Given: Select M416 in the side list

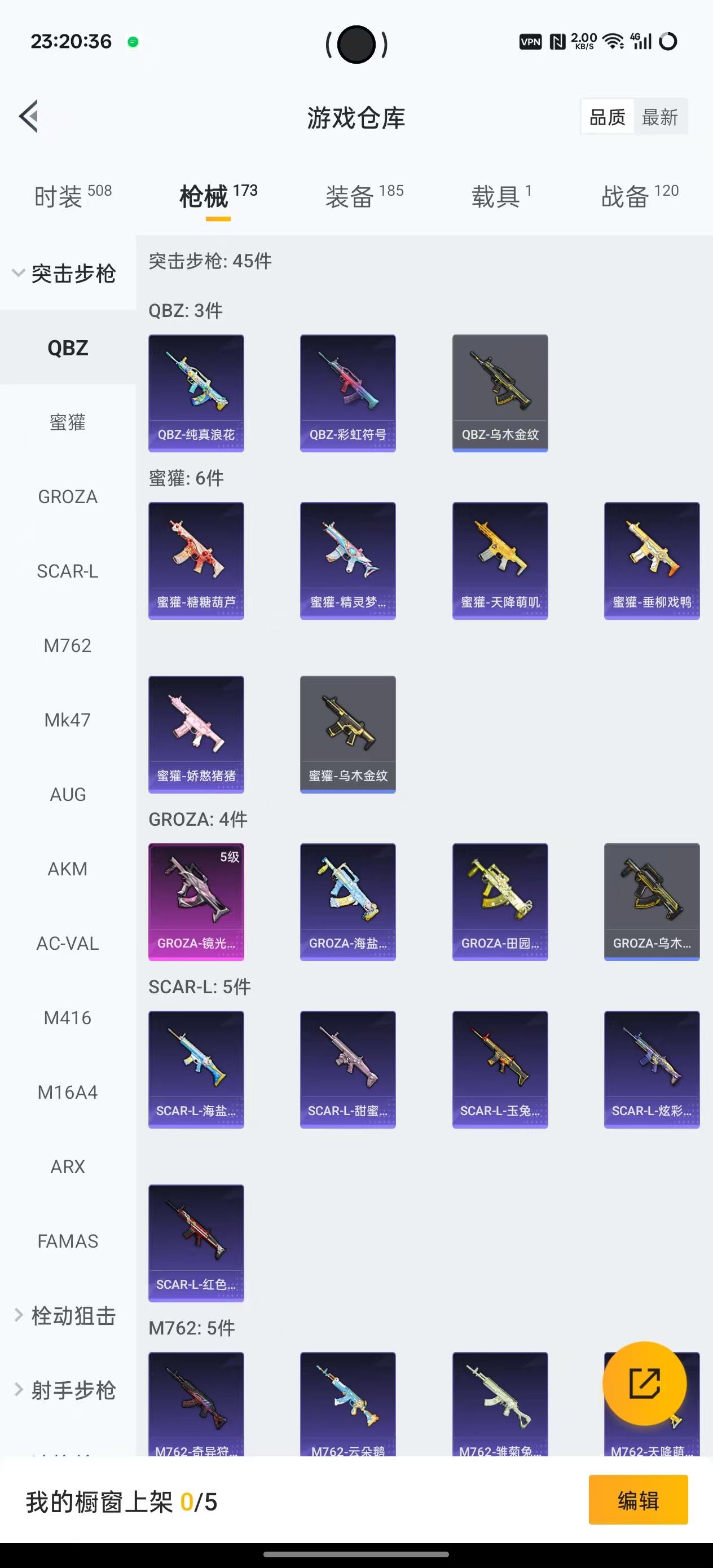Looking at the screenshot, I should click(68, 1018).
